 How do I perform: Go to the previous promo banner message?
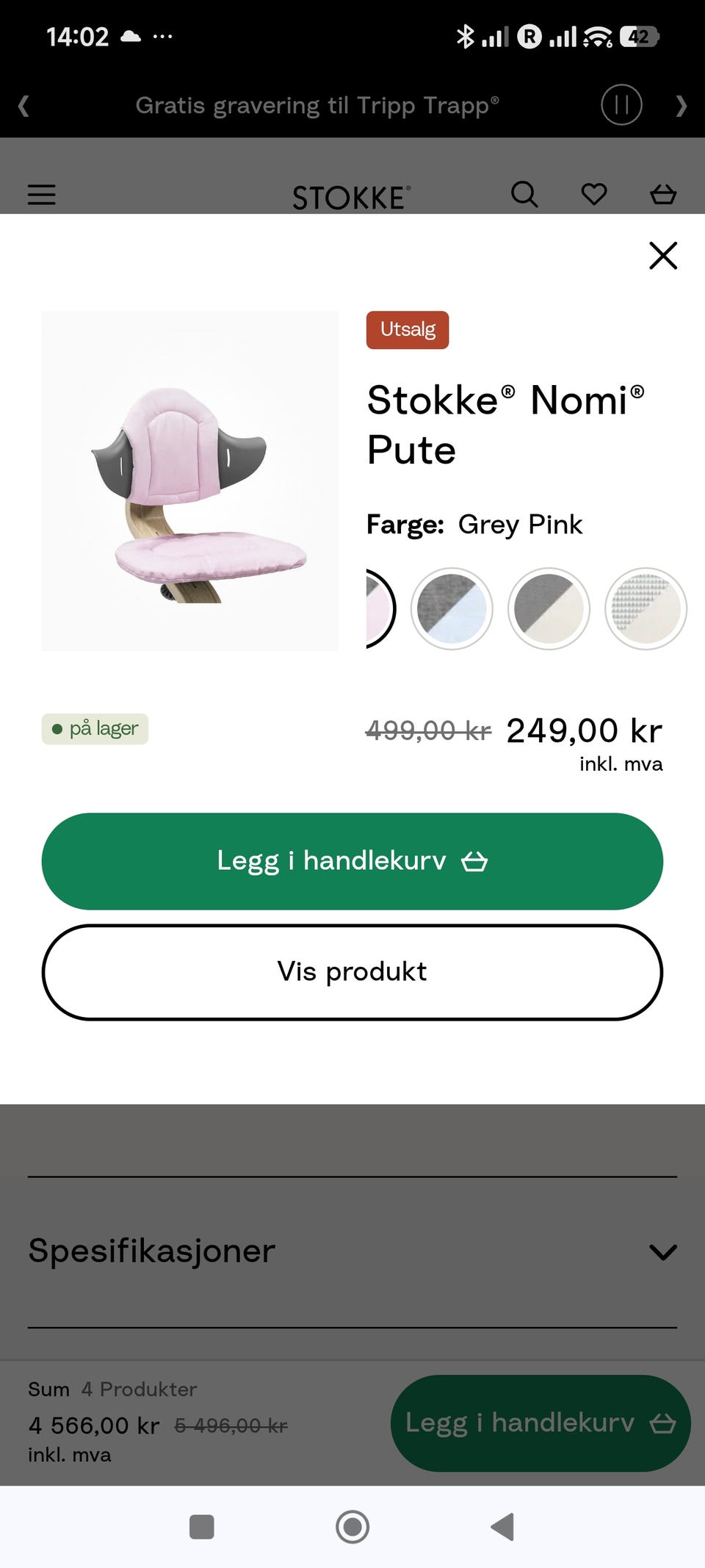coord(23,106)
